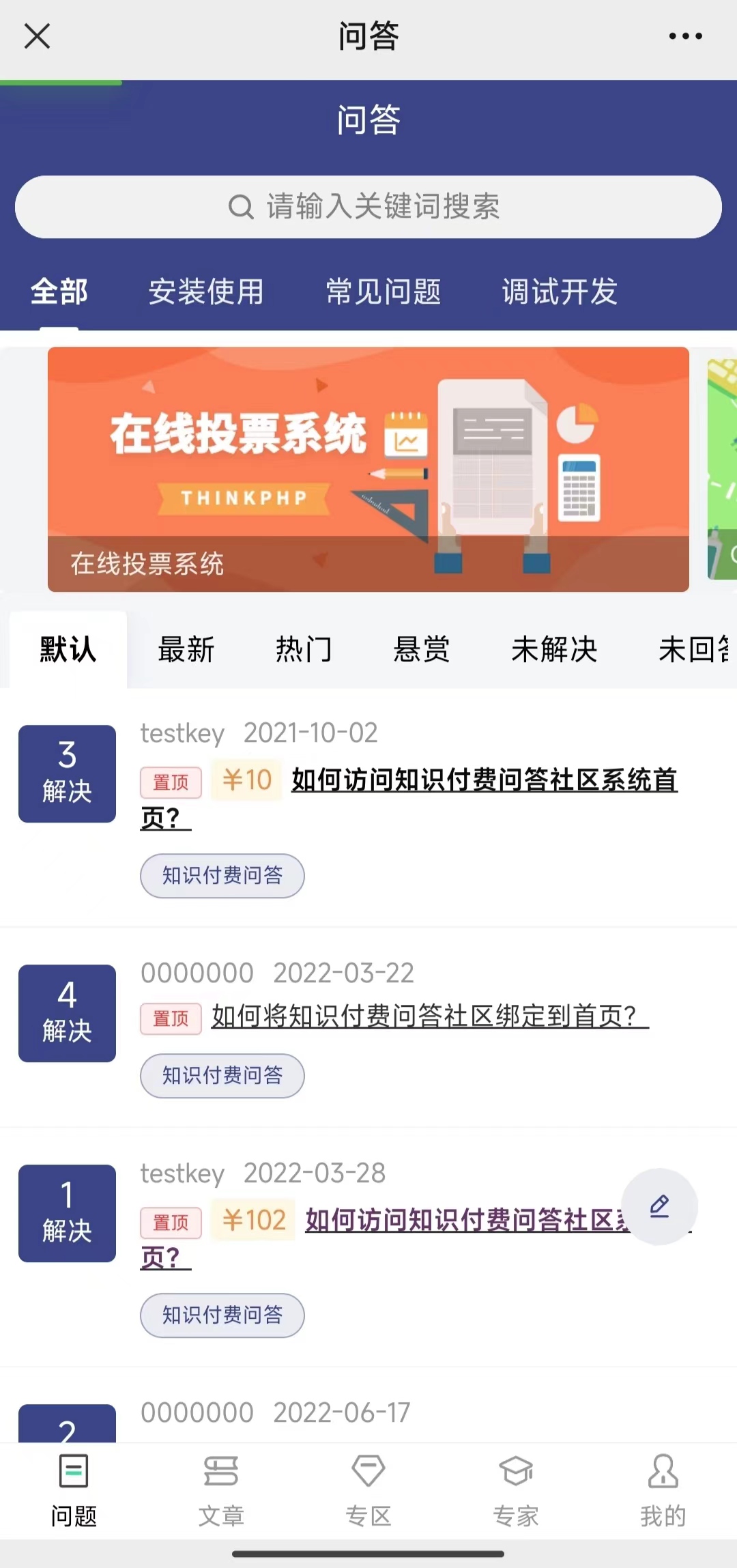The height and width of the screenshot is (1568, 737).
Task: Open the ¥10 question posted 2021-10-02
Action: click(483, 780)
